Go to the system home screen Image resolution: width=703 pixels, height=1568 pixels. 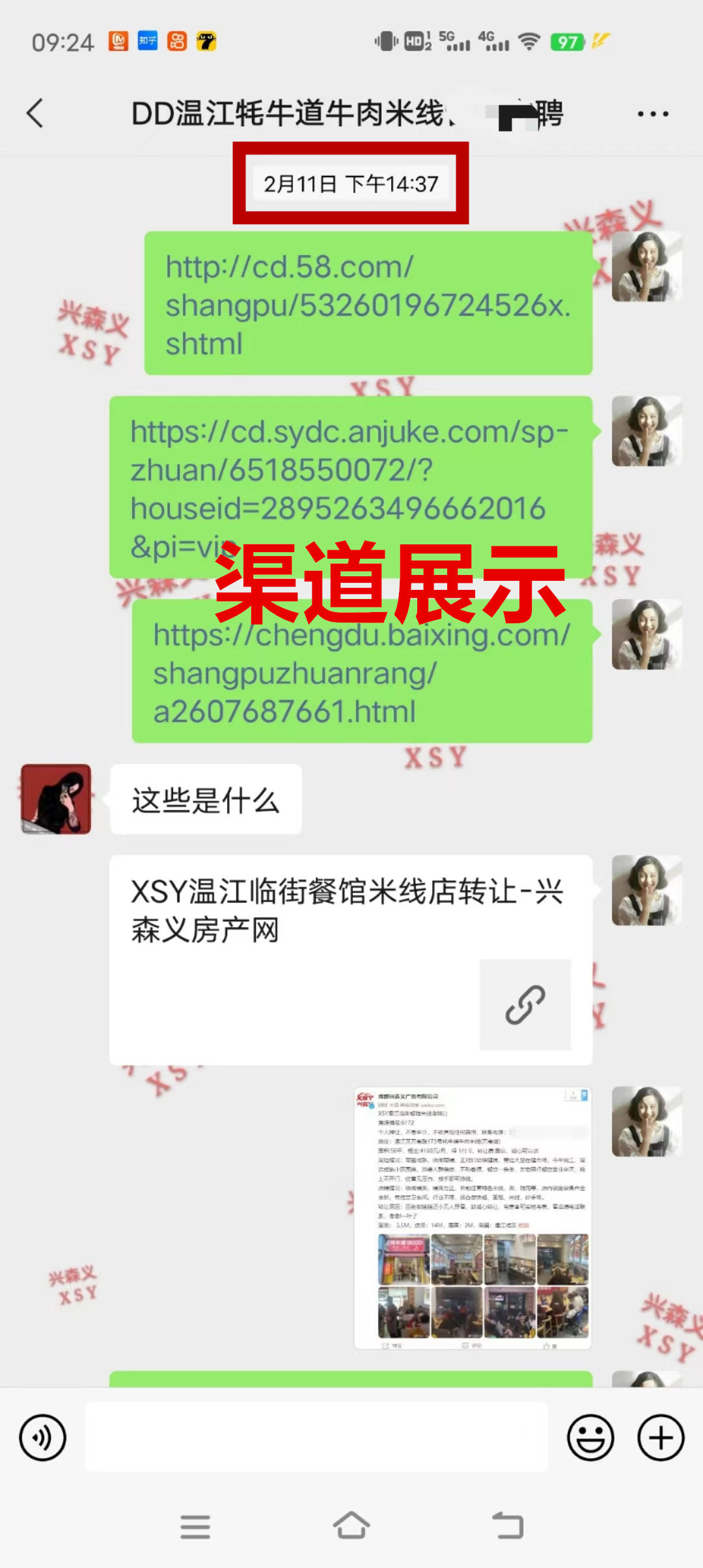[x=351, y=1525]
